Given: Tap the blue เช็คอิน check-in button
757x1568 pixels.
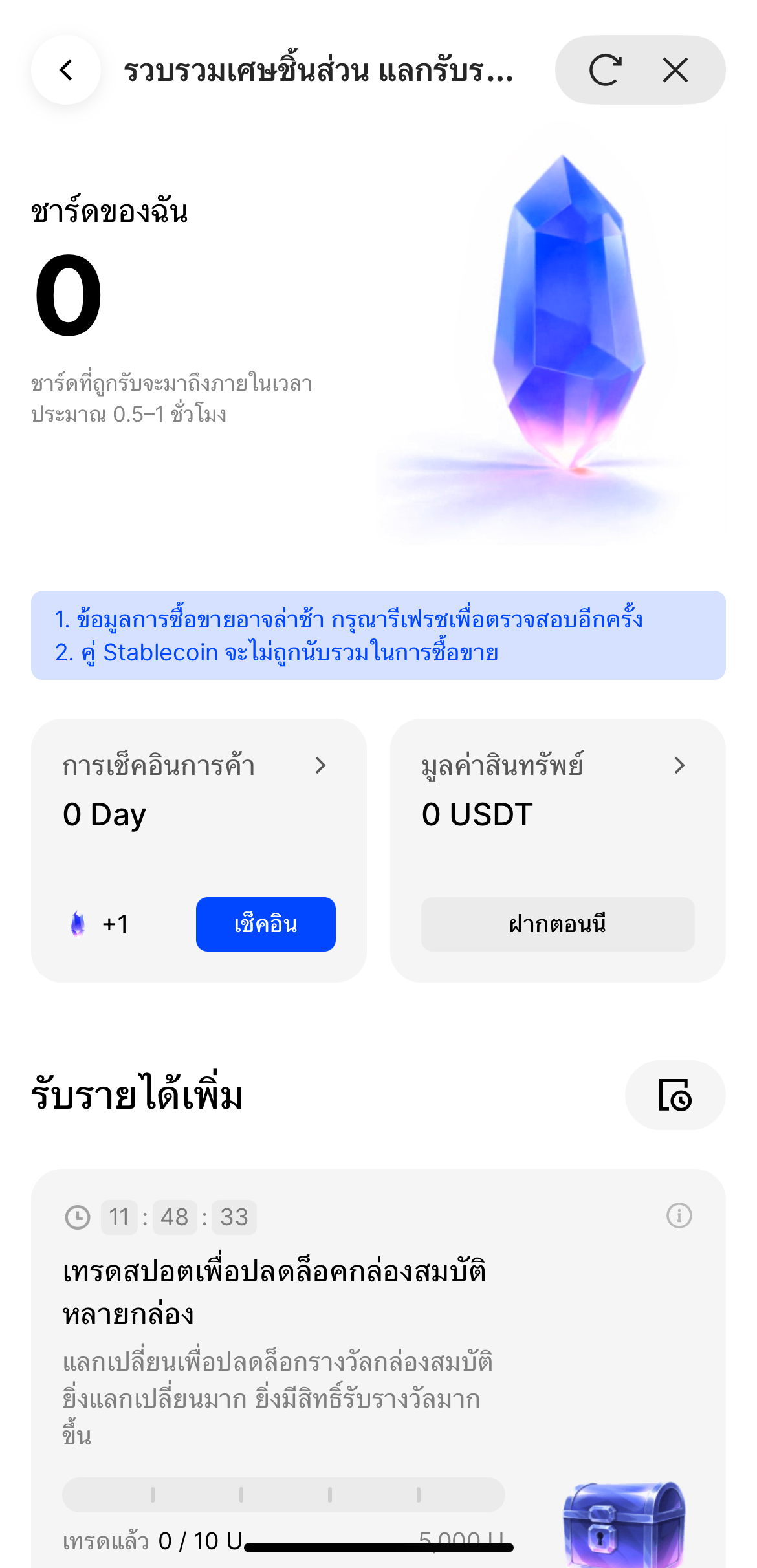Looking at the screenshot, I should pyautogui.click(x=265, y=924).
